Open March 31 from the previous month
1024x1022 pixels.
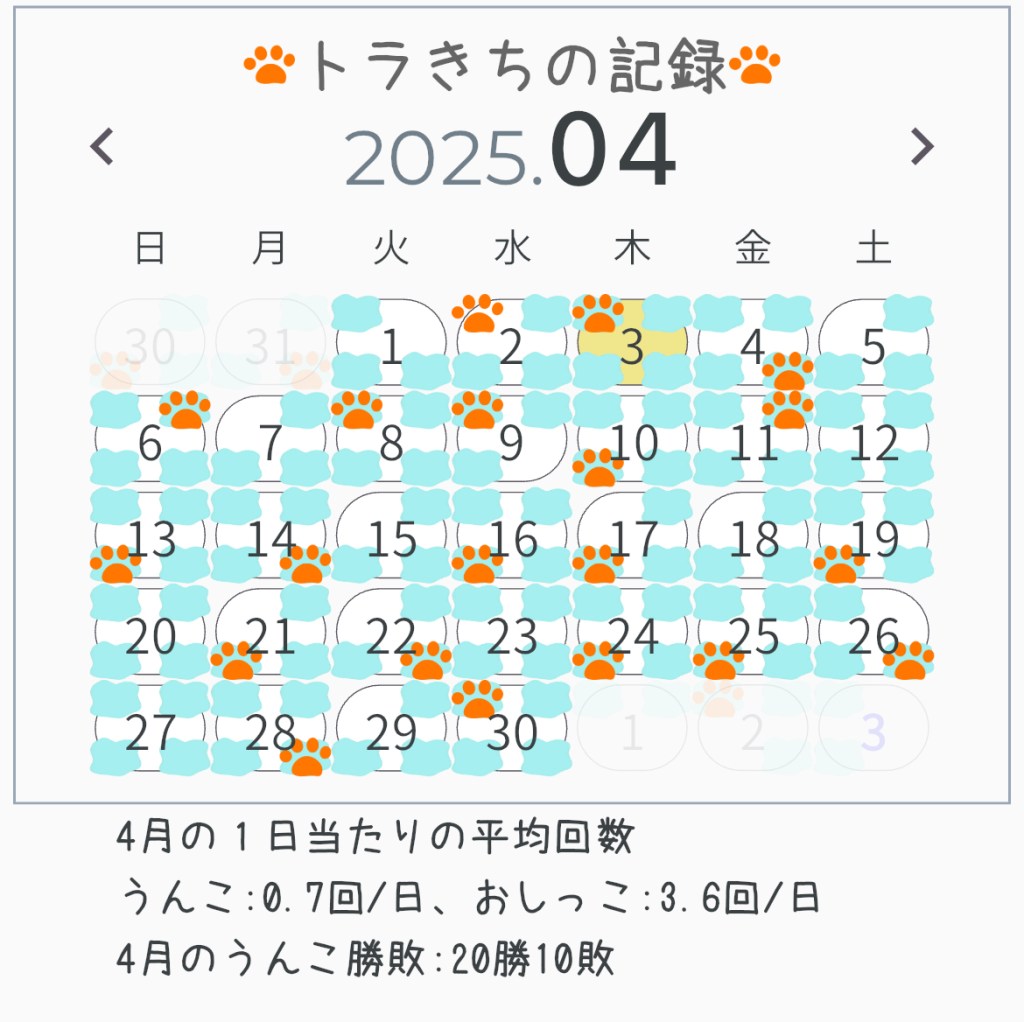click(271, 346)
